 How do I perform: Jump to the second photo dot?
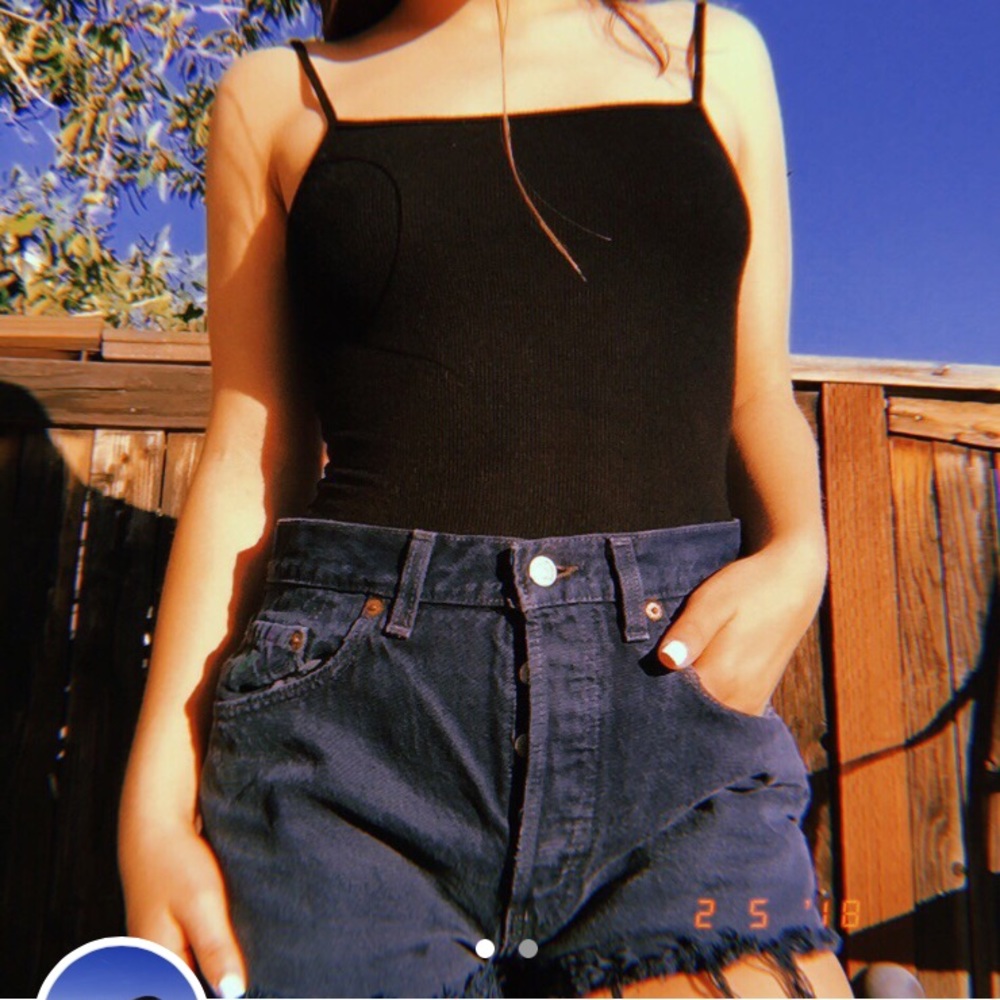coord(528,948)
